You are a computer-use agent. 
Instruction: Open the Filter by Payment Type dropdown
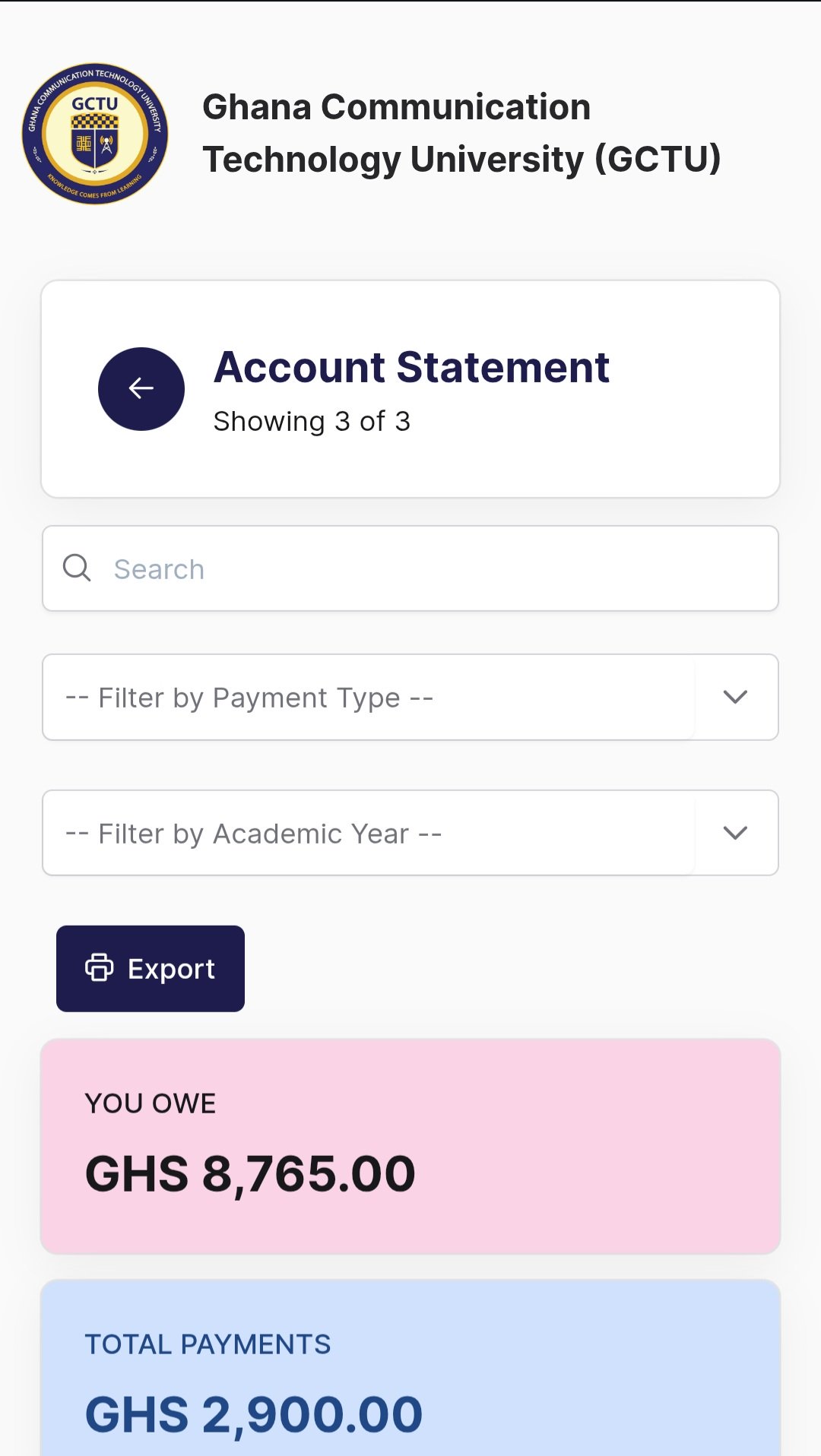[410, 697]
